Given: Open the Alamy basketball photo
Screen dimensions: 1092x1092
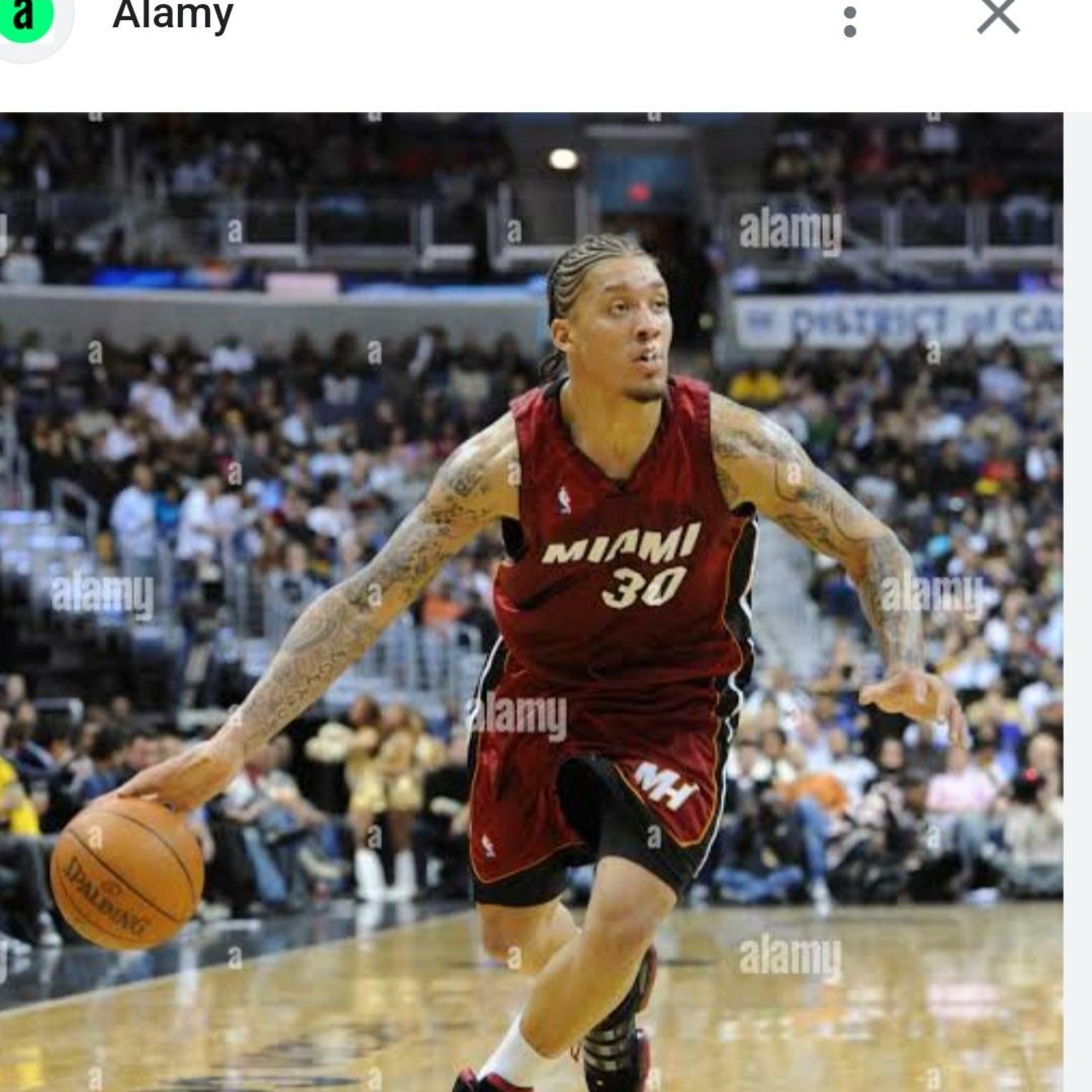Looking at the screenshot, I should (x=531, y=599).
